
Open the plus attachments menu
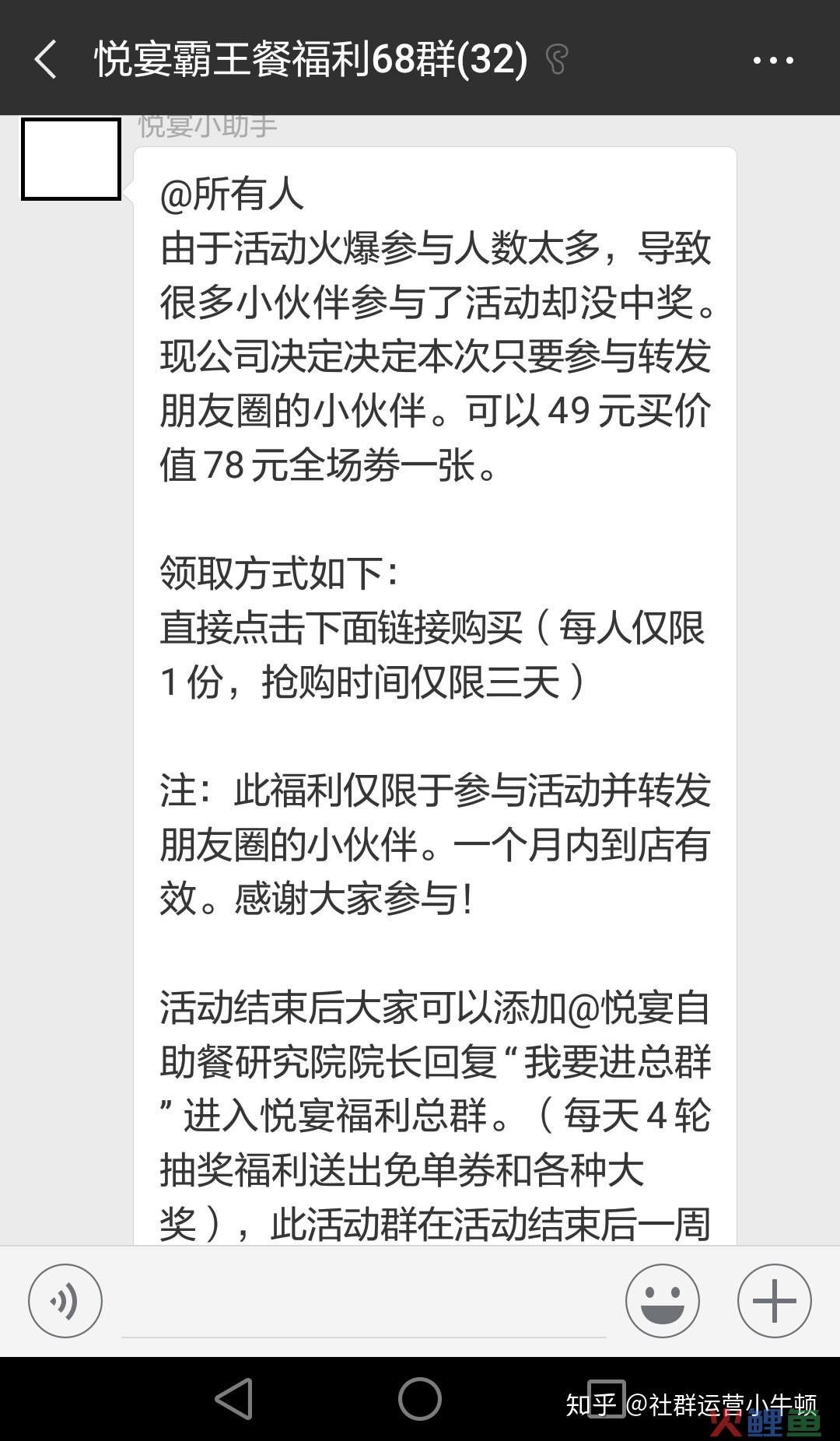(774, 1301)
